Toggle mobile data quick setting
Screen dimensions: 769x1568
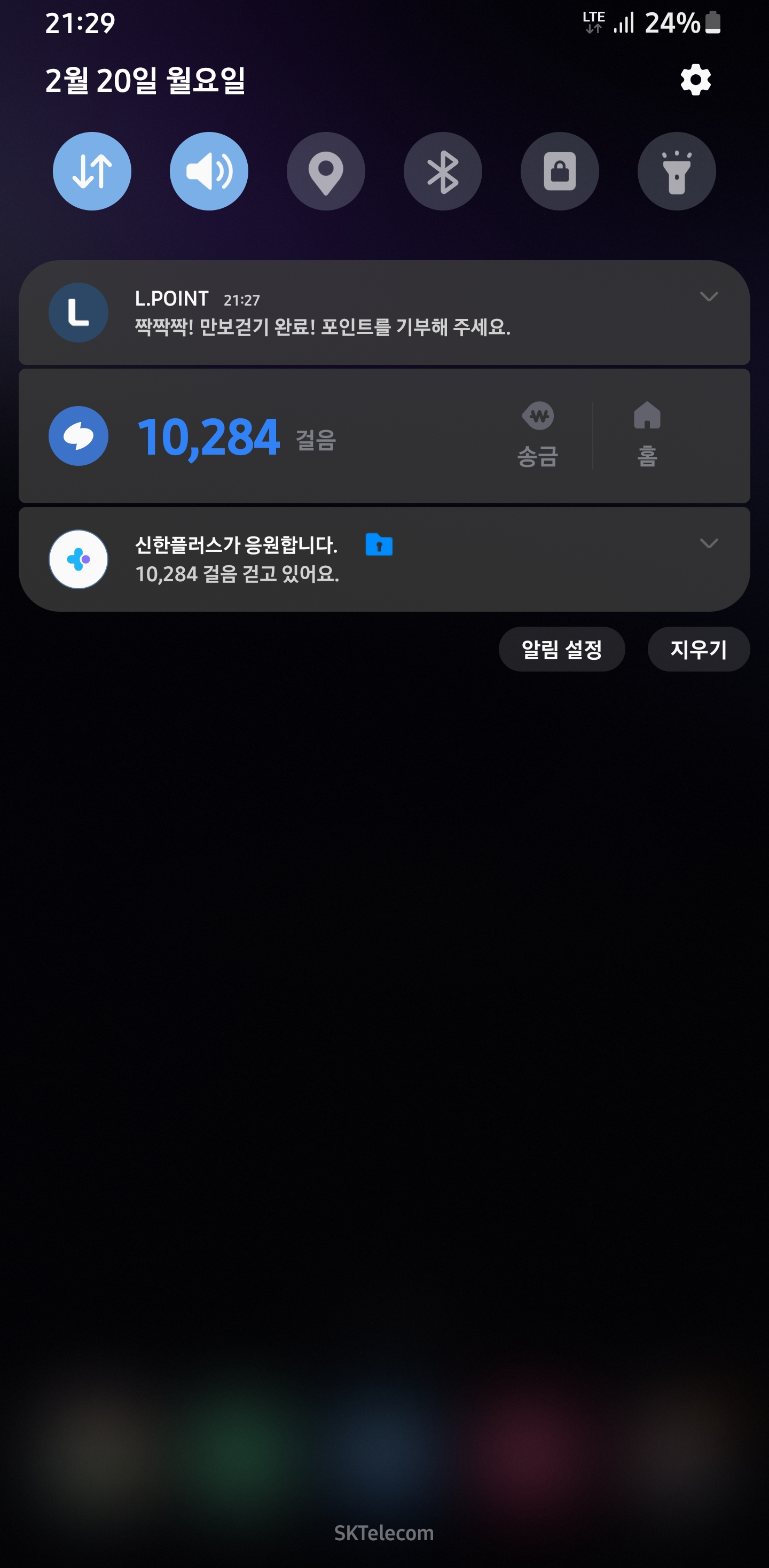tap(92, 171)
